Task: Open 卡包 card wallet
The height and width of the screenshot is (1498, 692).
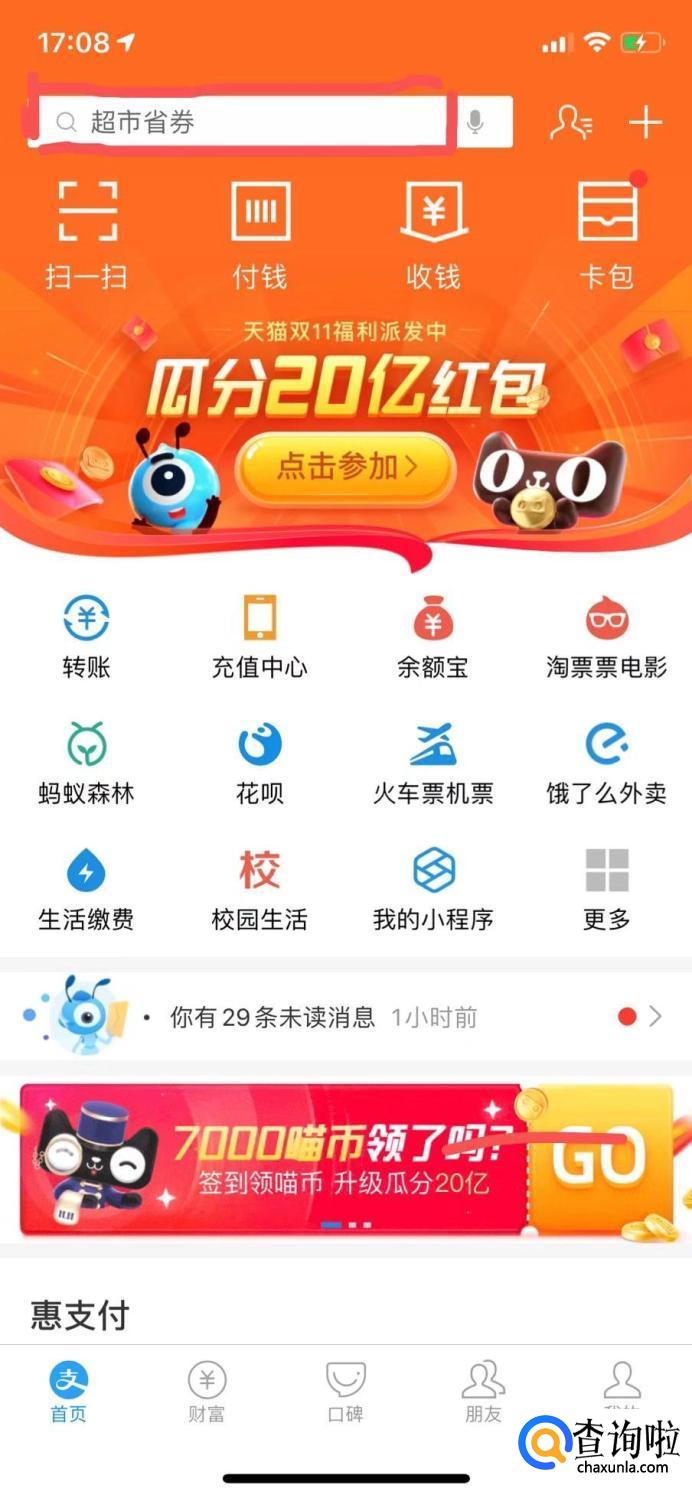Action: pos(607,232)
